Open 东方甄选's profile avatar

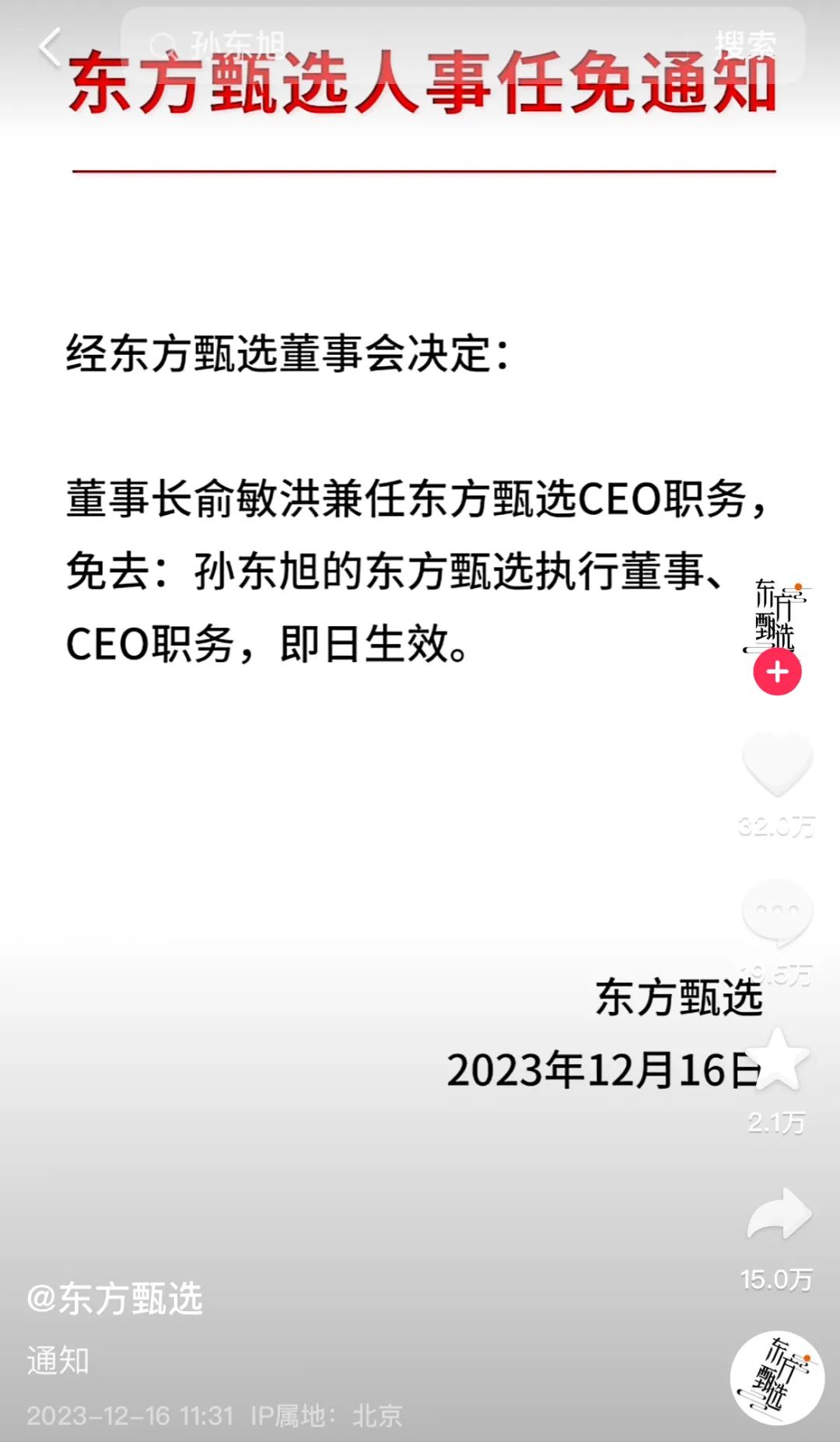(776, 616)
